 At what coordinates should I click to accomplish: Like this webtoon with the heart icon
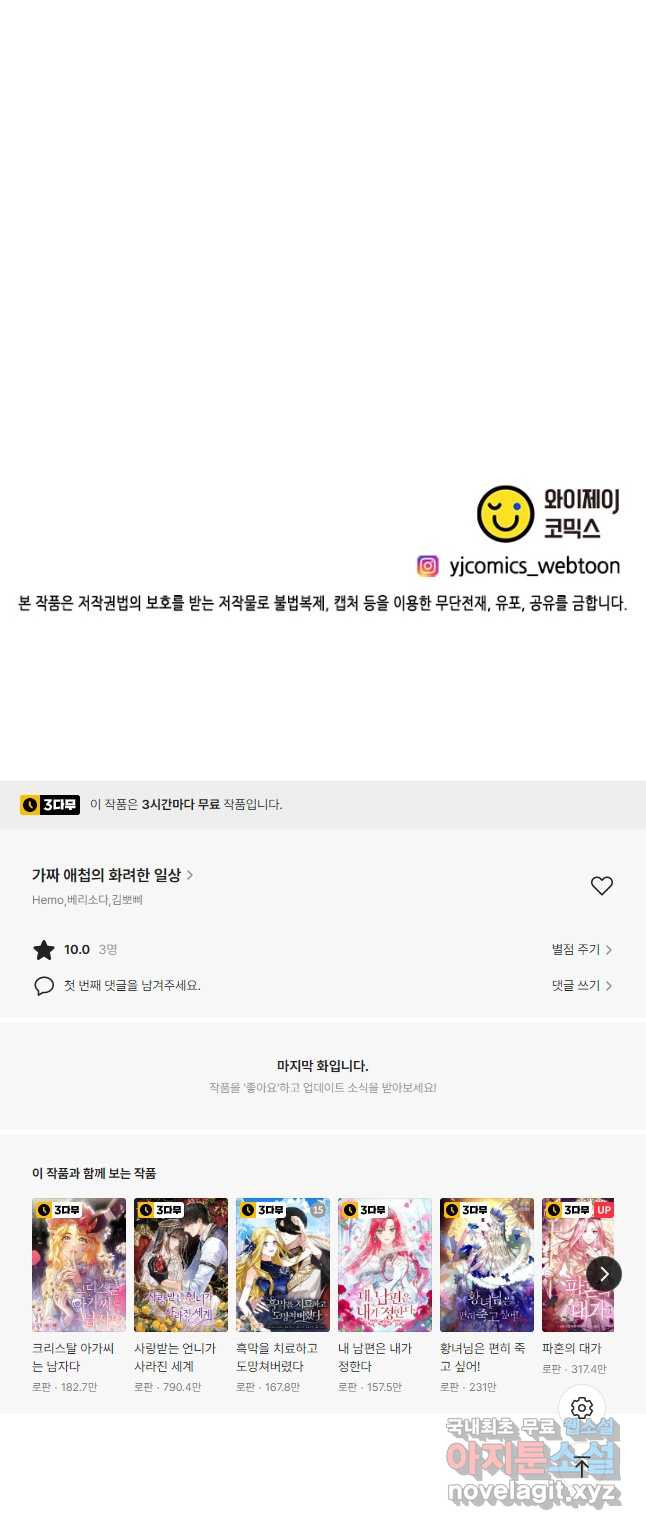601,886
